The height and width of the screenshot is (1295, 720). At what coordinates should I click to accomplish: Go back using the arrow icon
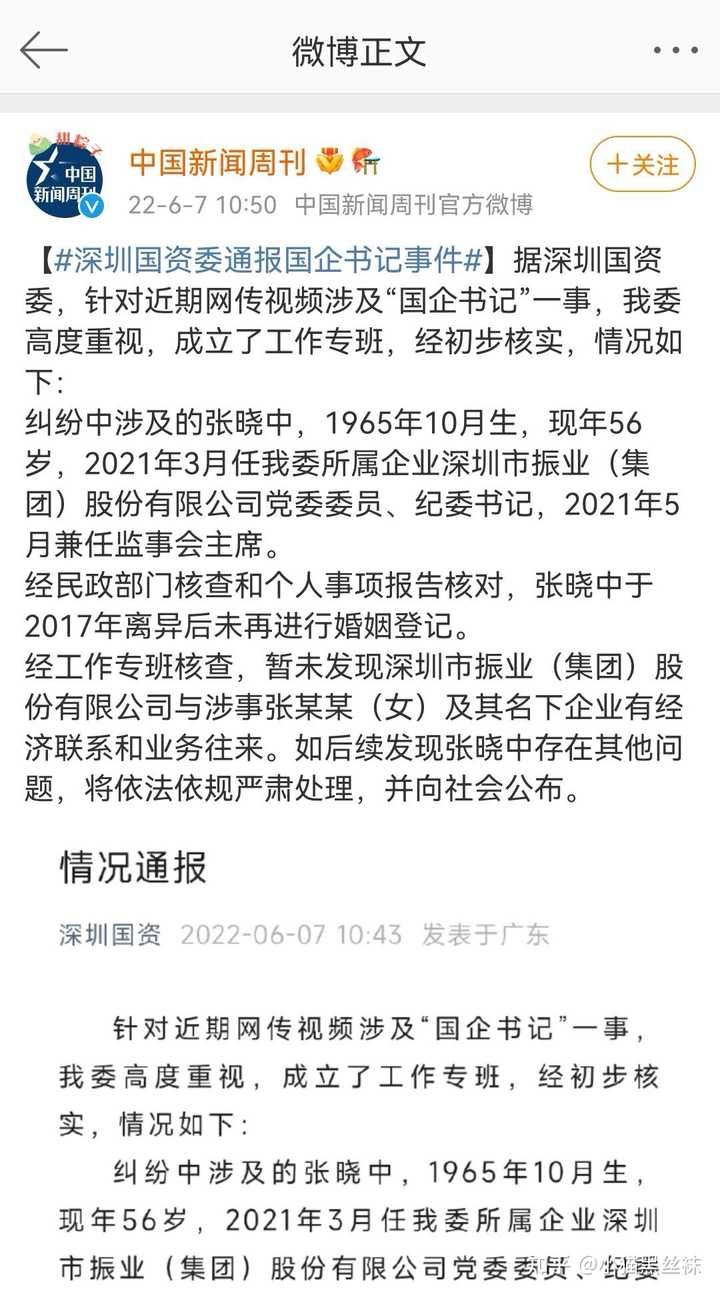43,50
